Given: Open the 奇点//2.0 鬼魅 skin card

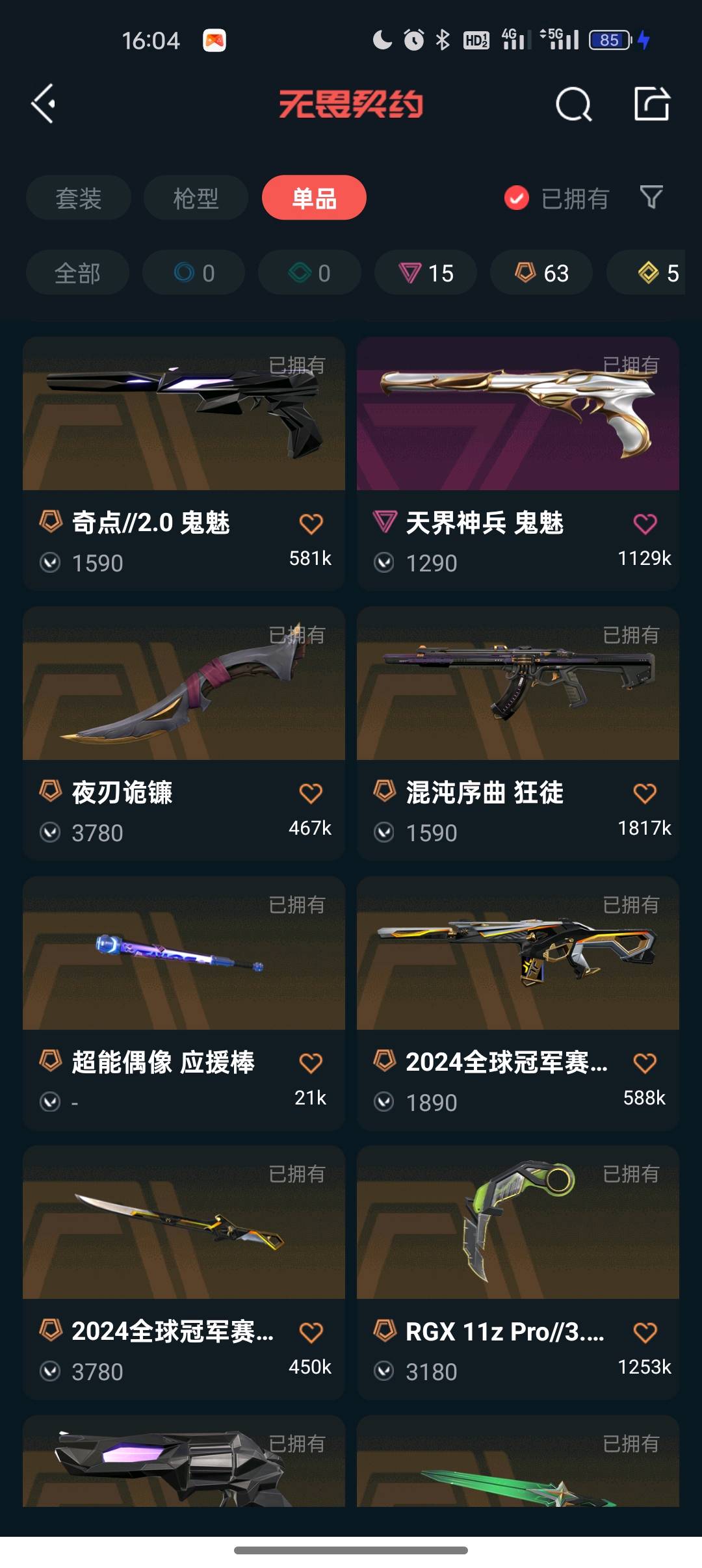Looking at the screenshot, I should (184, 463).
